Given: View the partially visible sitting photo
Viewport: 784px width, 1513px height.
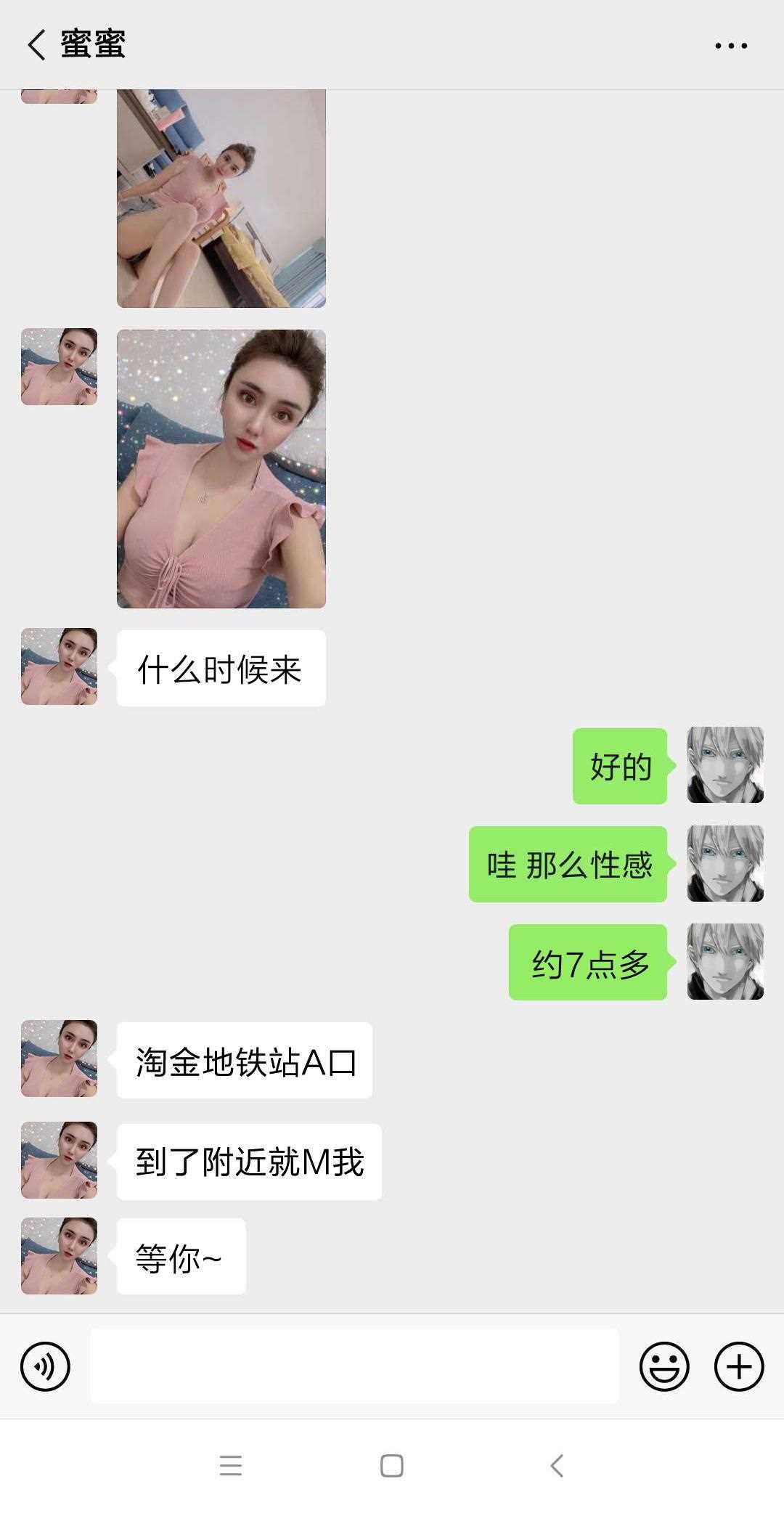Looking at the screenshot, I should click(221, 197).
